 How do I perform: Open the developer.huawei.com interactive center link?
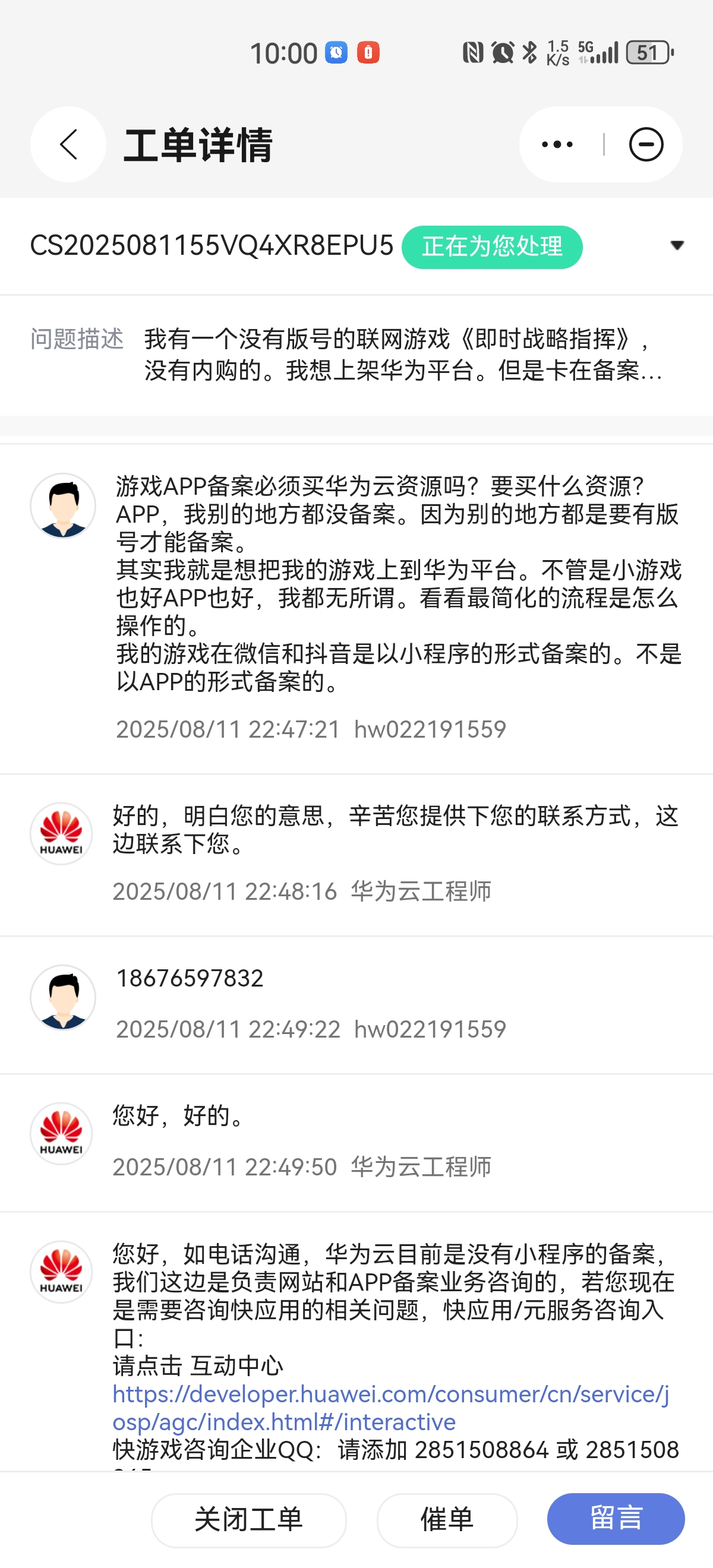[x=390, y=1407]
